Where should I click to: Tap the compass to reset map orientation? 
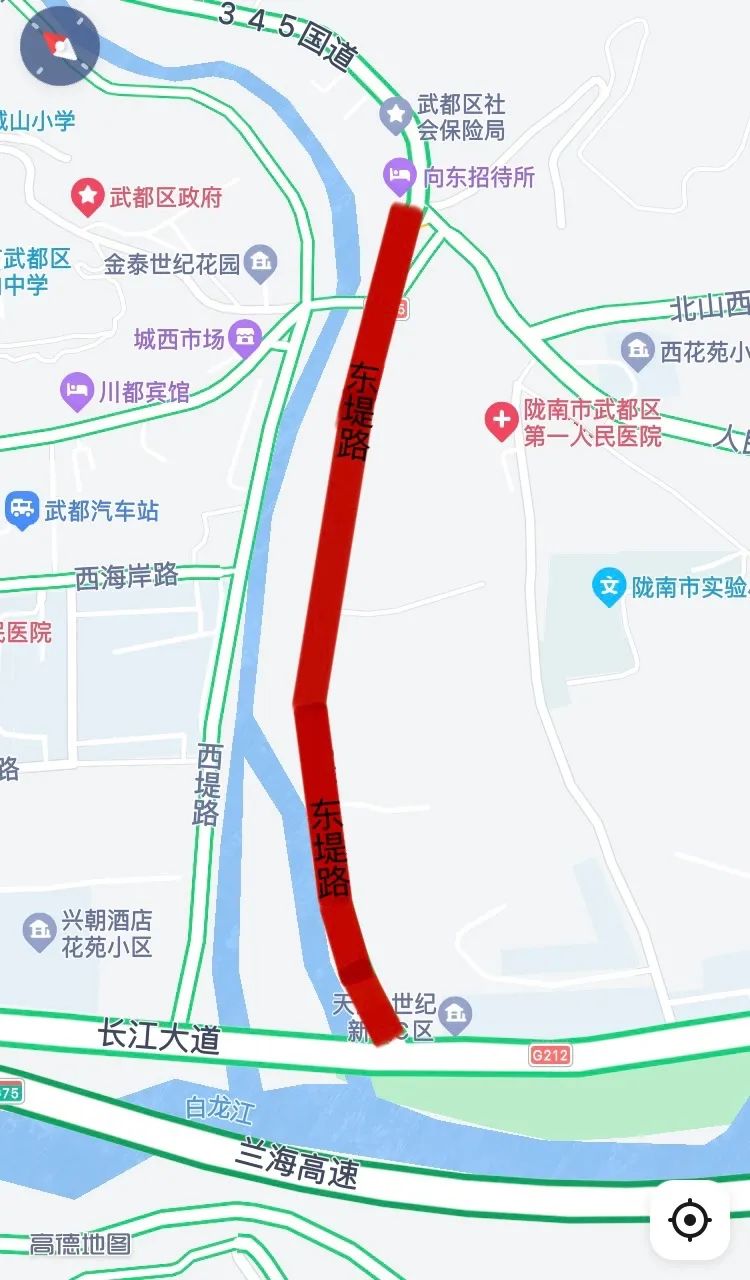pos(59,46)
